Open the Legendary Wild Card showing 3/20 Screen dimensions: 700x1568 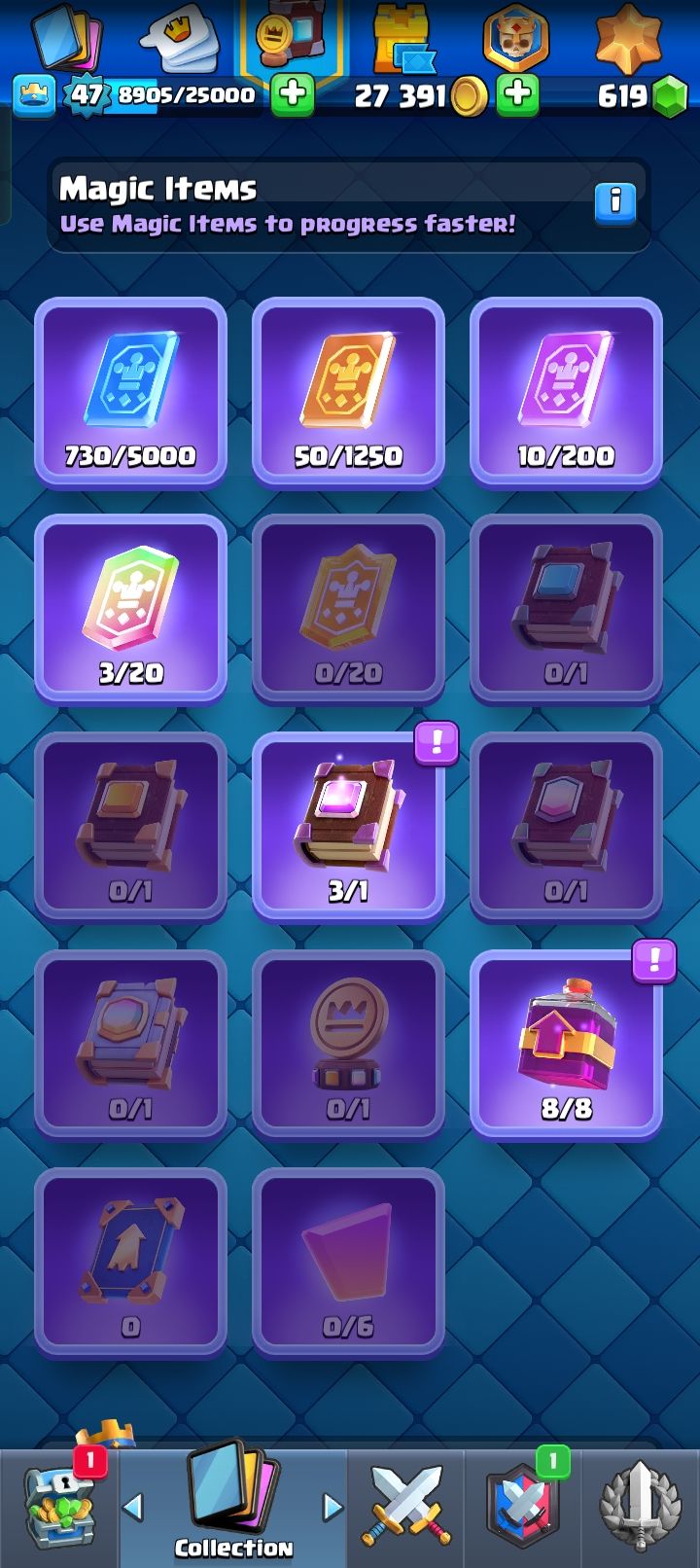130,608
